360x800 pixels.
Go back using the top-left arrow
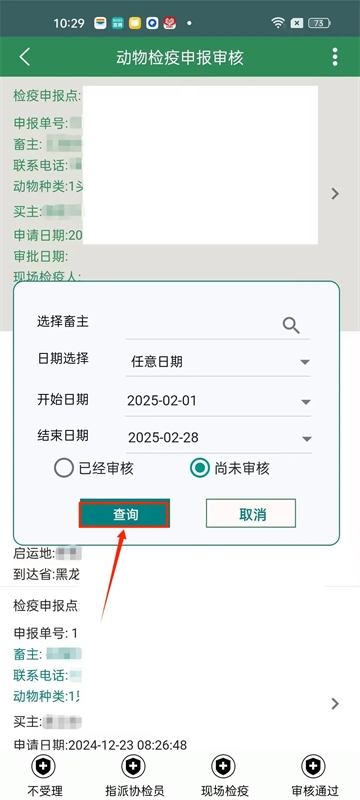tap(24, 57)
